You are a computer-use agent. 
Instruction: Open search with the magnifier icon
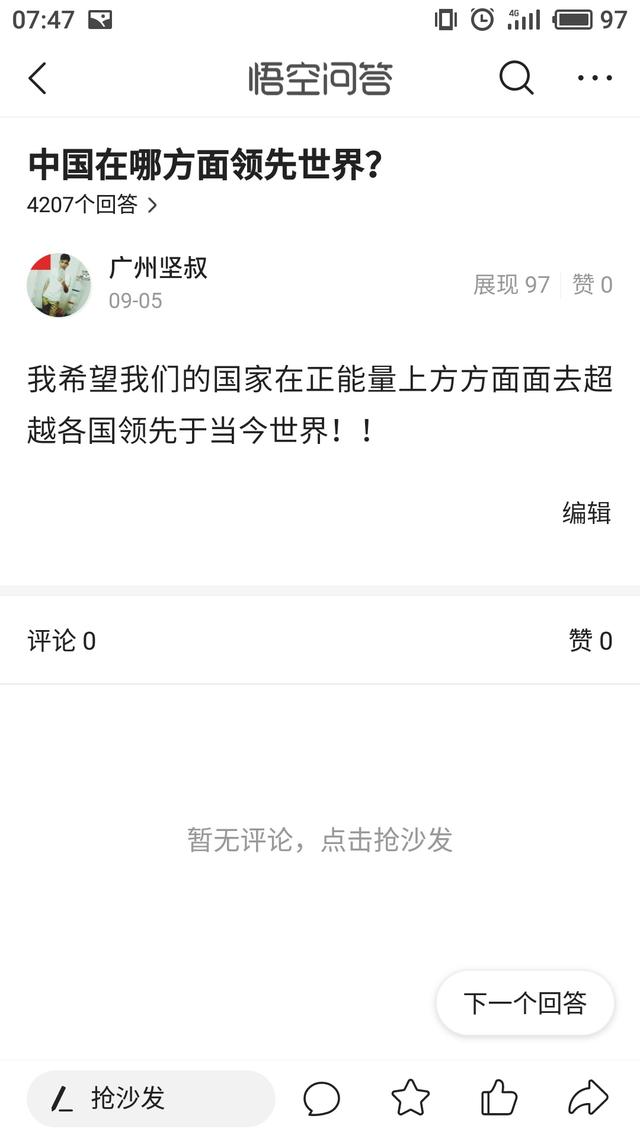coord(516,78)
